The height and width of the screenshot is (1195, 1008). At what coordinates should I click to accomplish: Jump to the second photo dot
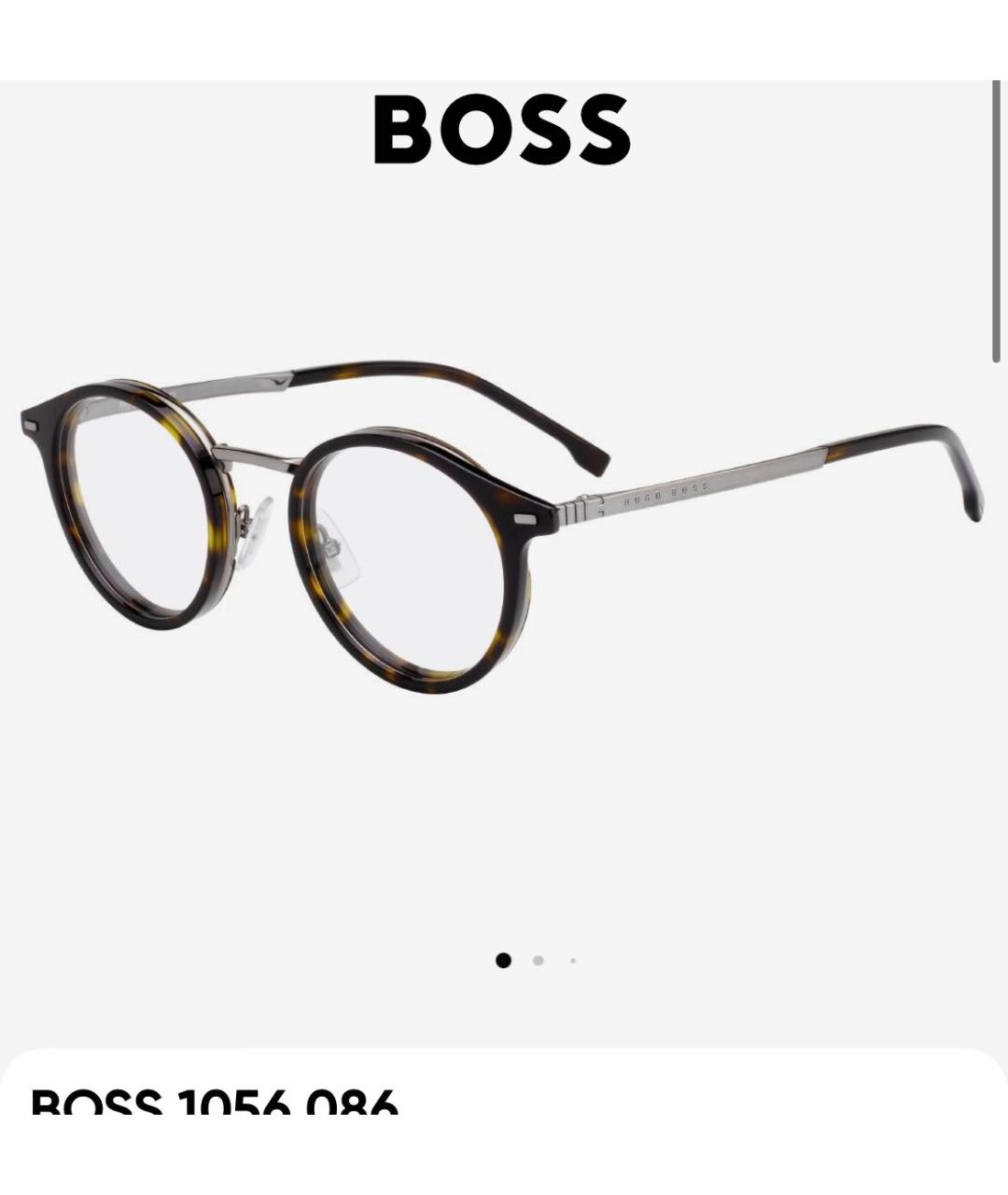tap(538, 960)
